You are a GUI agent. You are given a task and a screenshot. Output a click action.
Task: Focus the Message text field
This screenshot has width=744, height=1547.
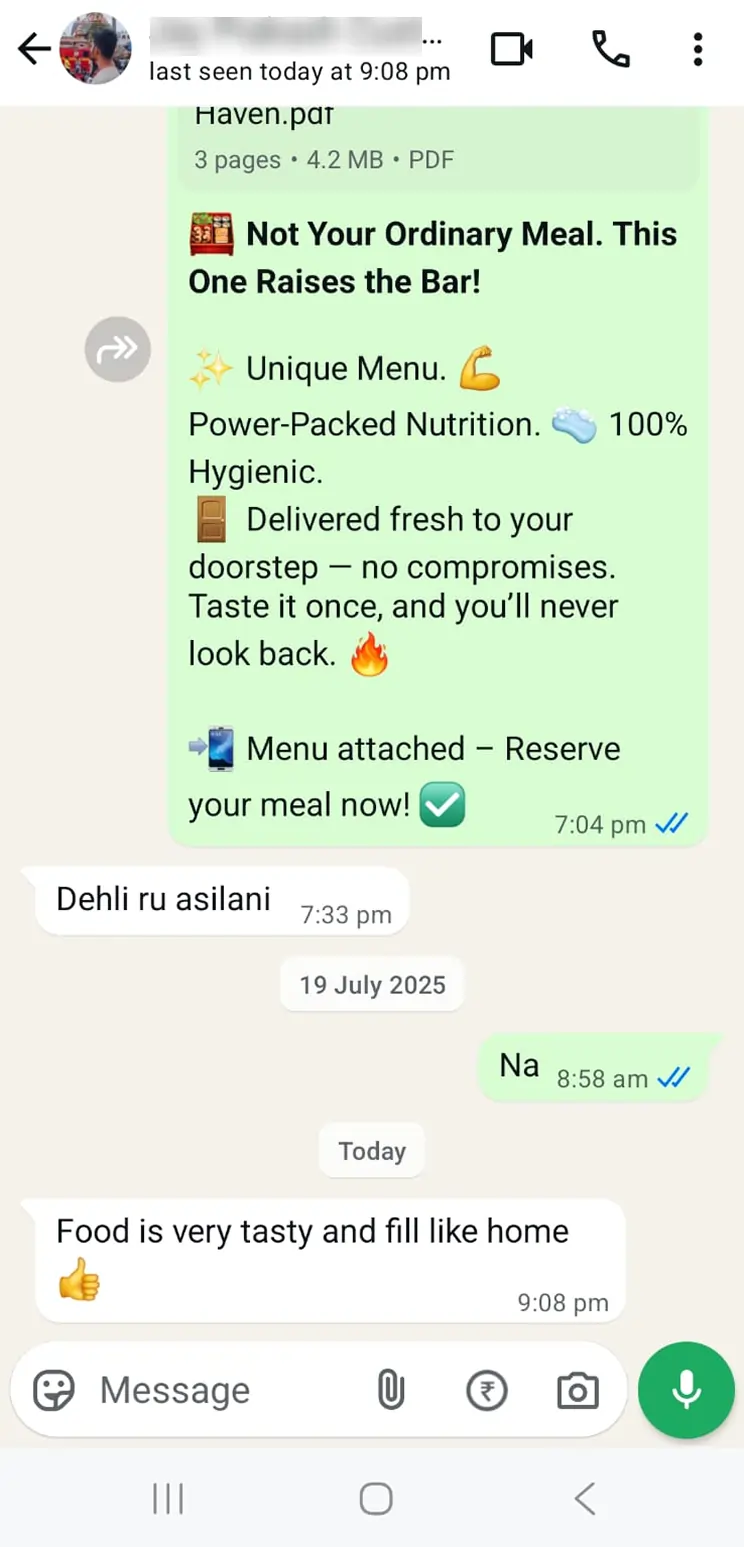[x=220, y=1390]
